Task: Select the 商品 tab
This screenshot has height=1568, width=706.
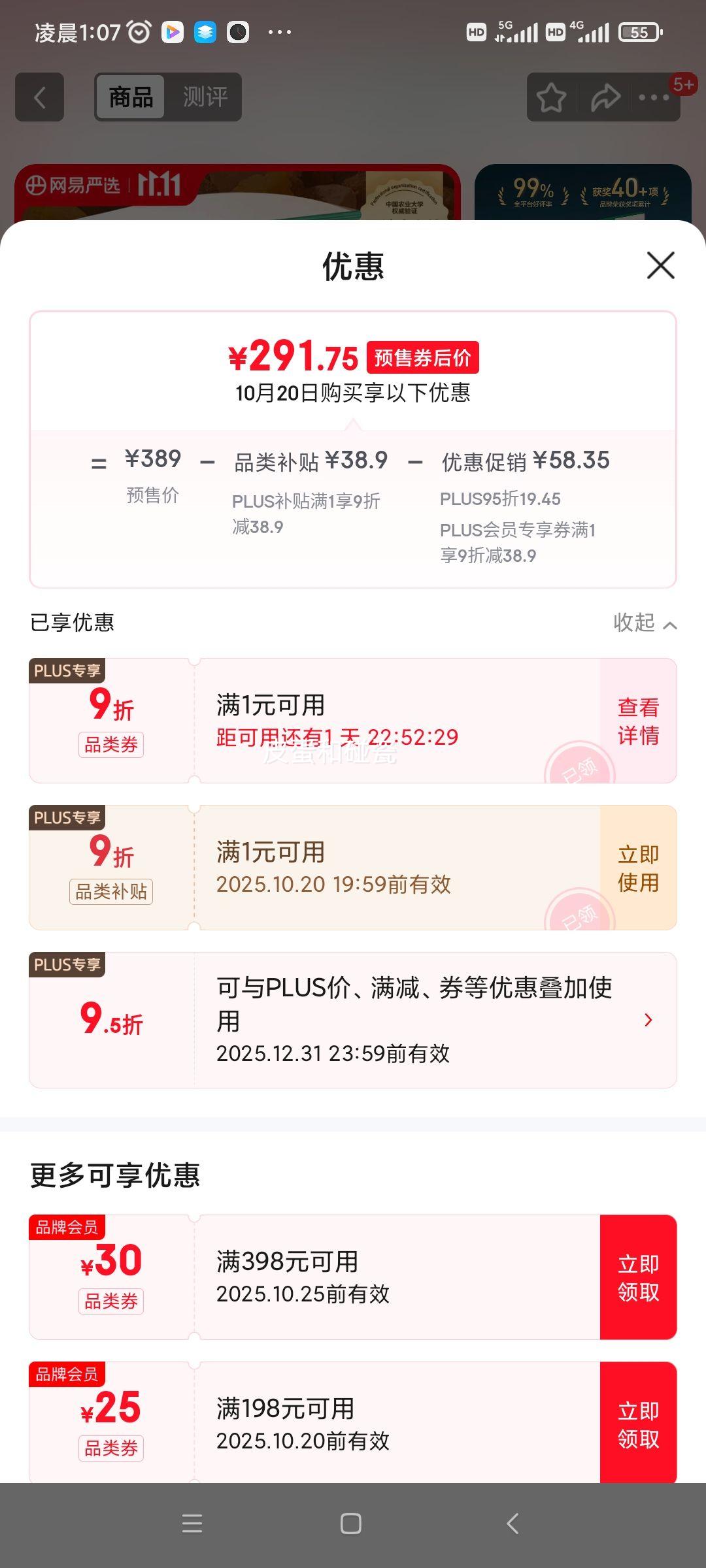Action: 131,97
